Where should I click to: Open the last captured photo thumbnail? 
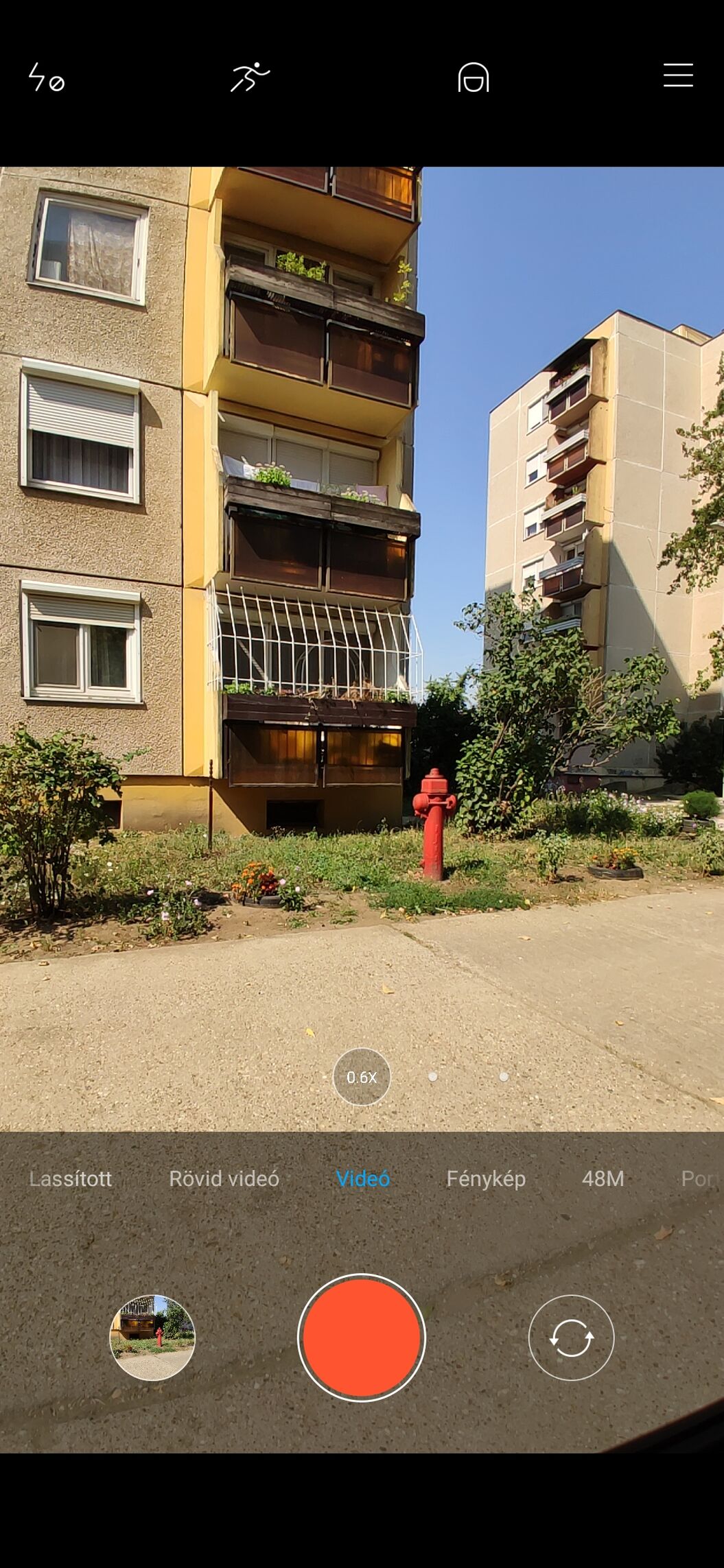[x=152, y=1338]
